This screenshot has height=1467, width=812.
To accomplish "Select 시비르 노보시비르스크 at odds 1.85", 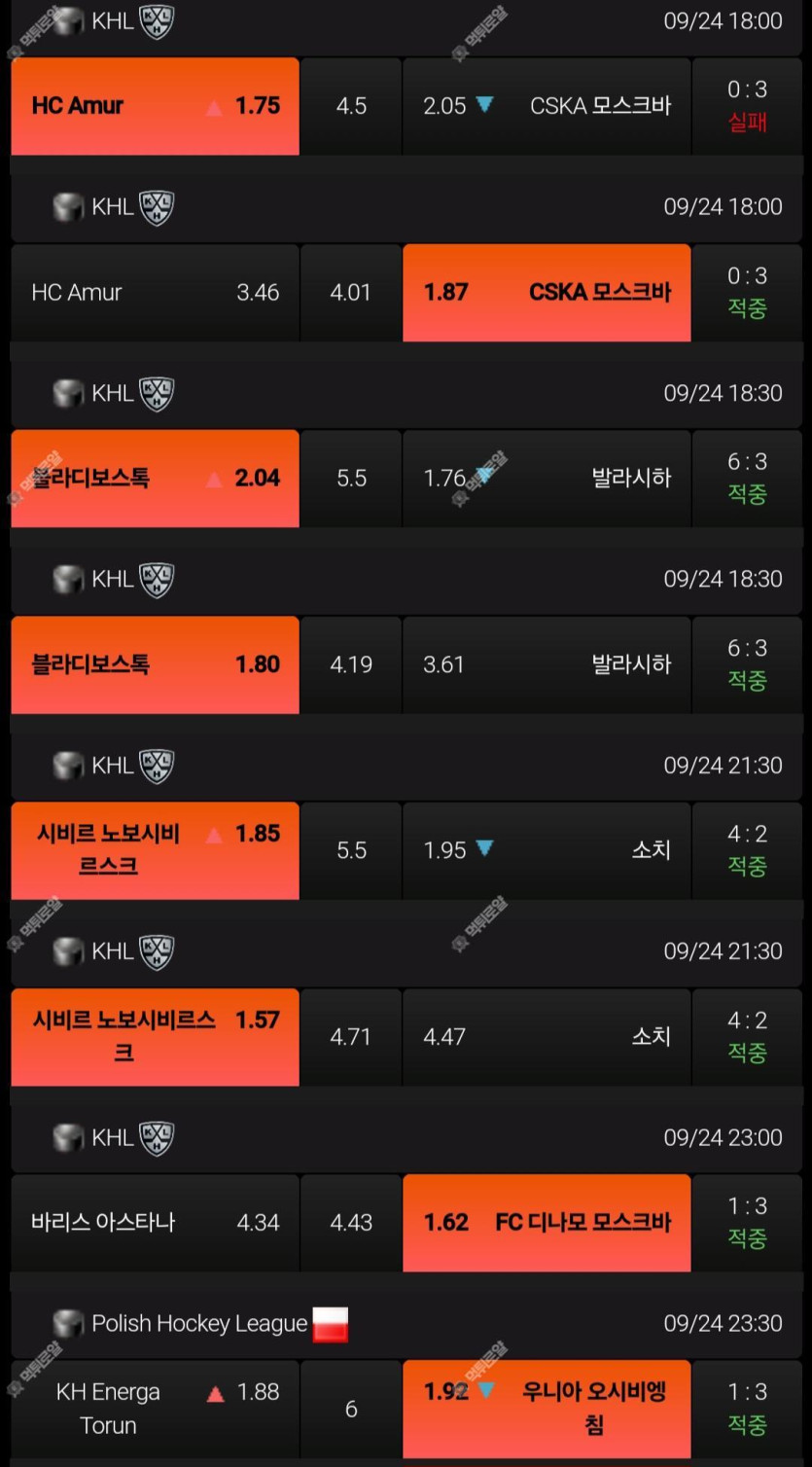I will point(155,850).
